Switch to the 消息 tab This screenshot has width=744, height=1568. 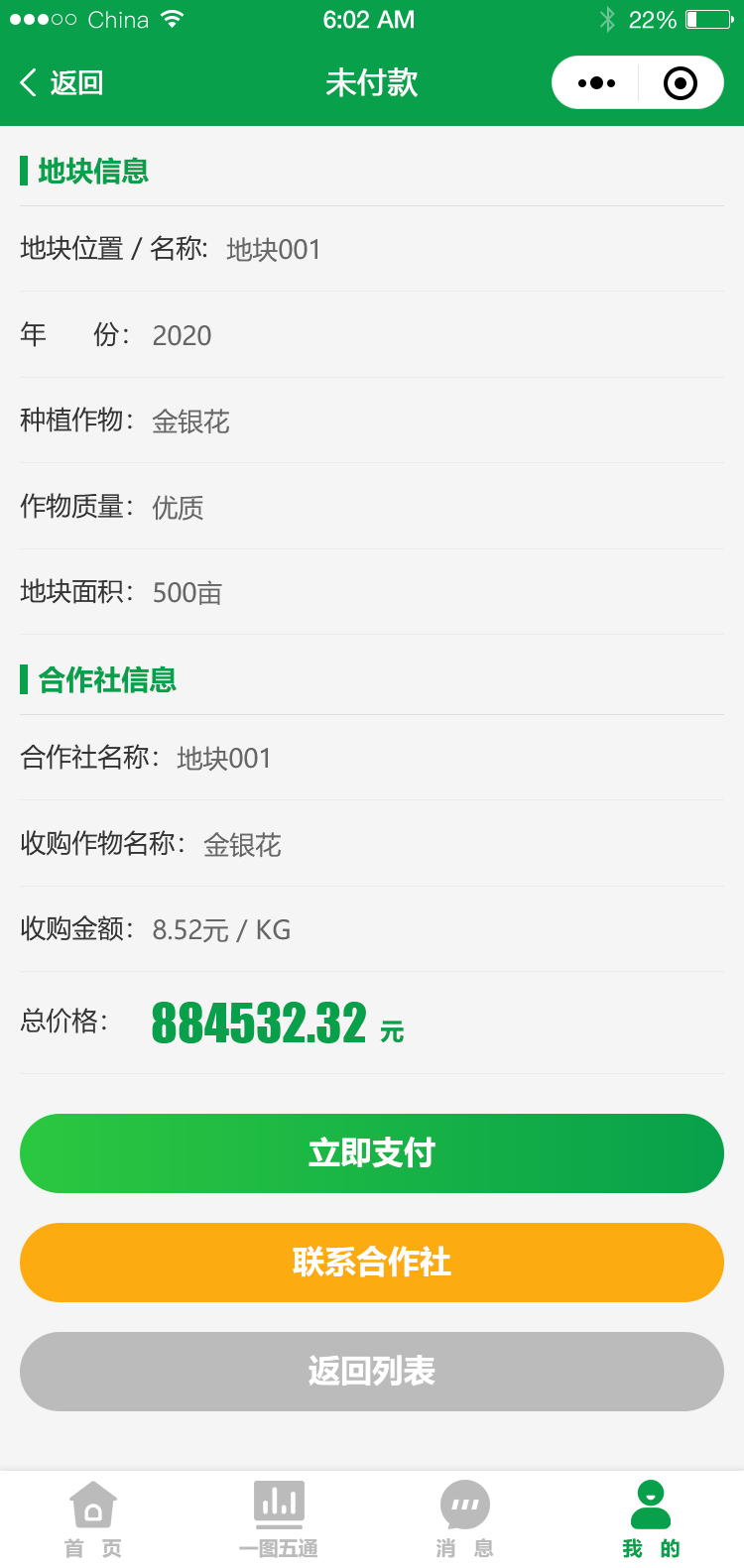click(464, 1517)
